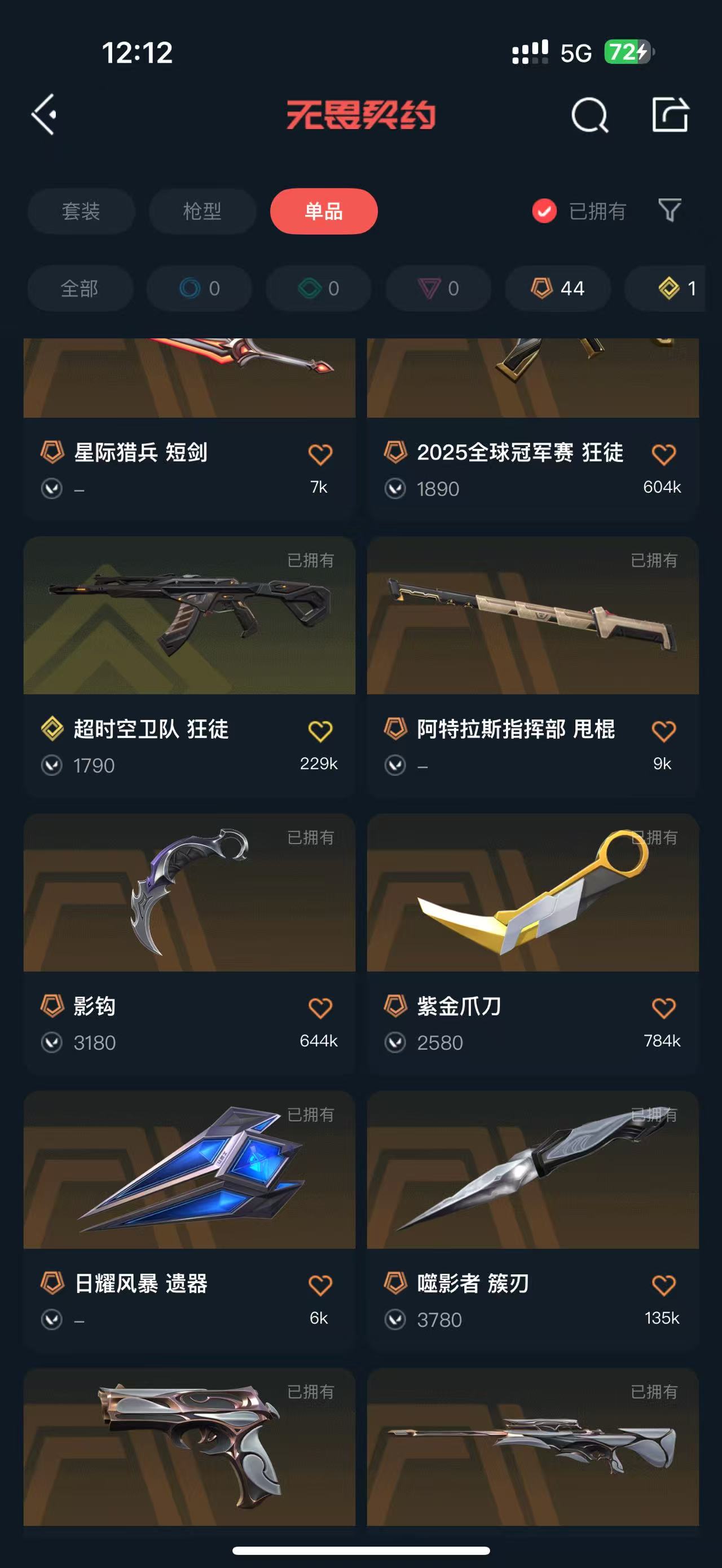Open the search icon
The width and height of the screenshot is (722, 1568).
click(589, 115)
